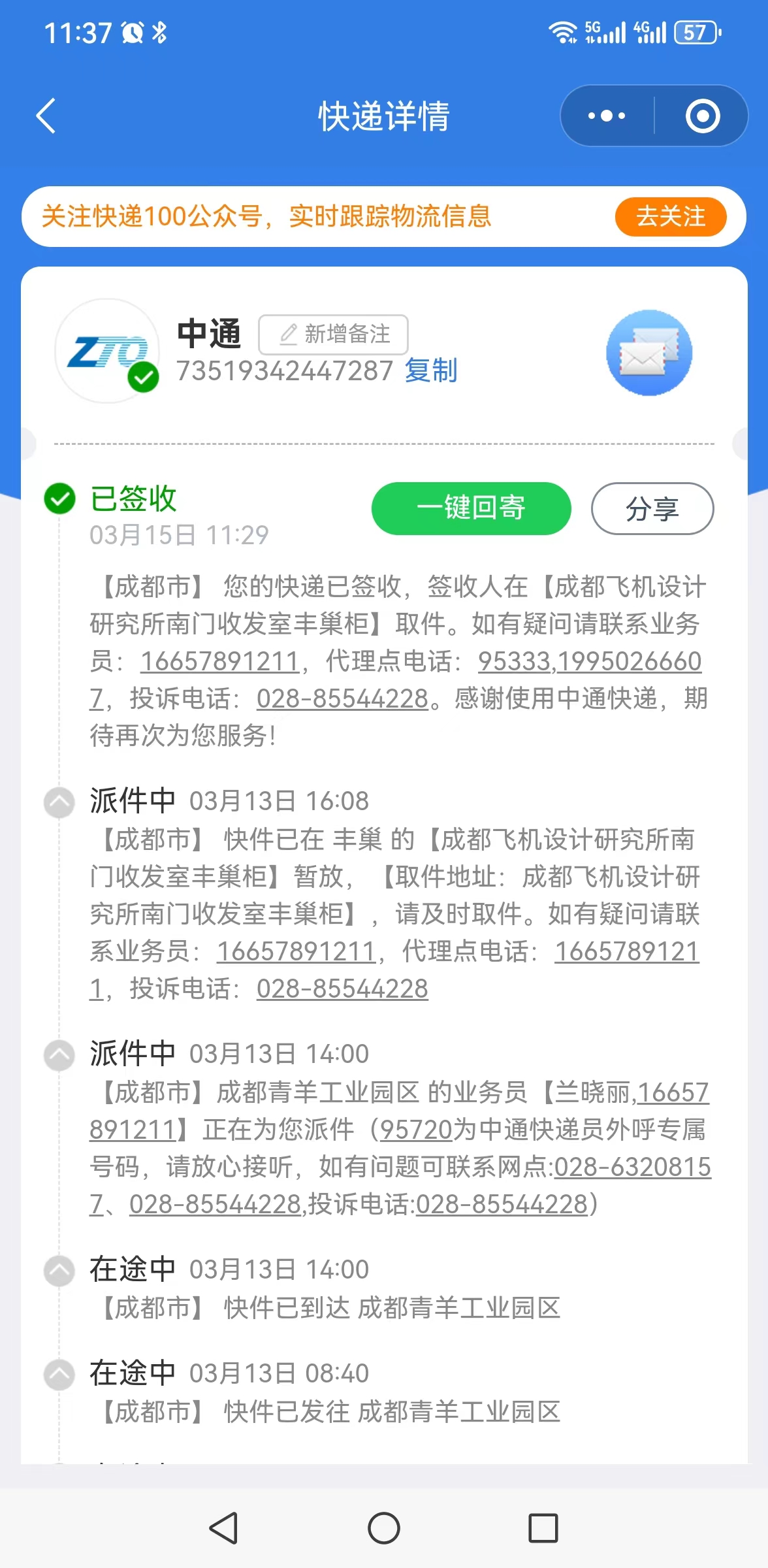Viewport: 768px width, 1568px height.
Task: Tap the system home button
Action: click(384, 1528)
